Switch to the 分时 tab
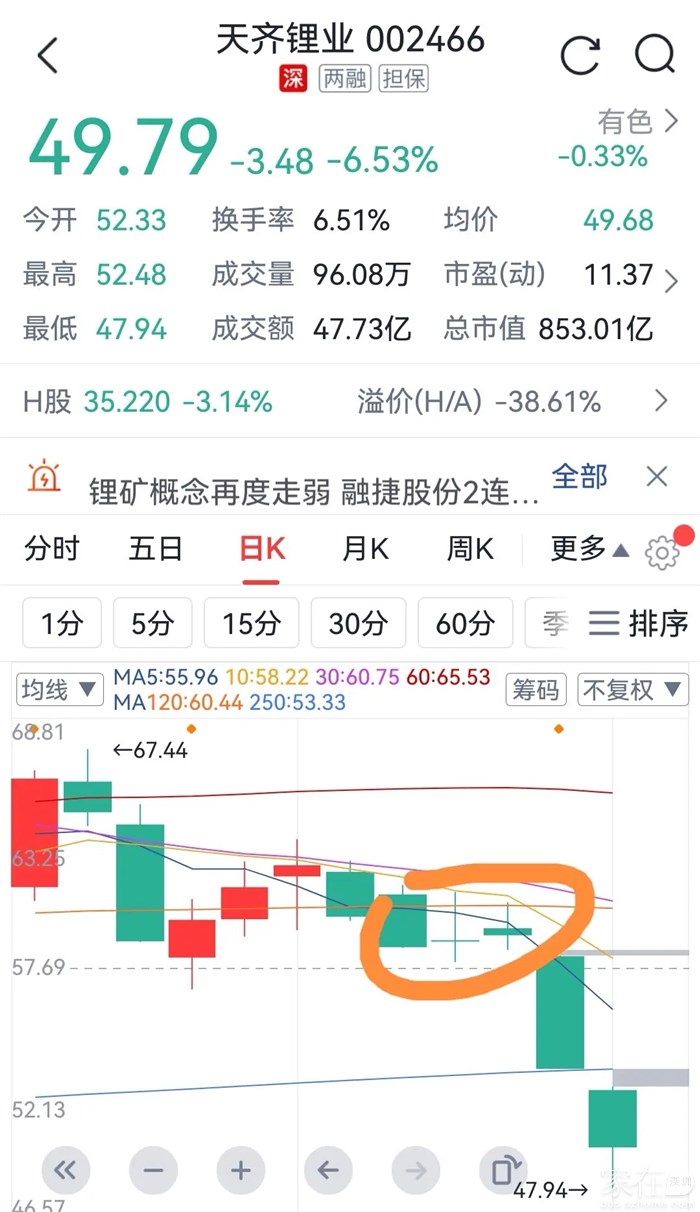The width and height of the screenshot is (700, 1212). pos(51,548)
